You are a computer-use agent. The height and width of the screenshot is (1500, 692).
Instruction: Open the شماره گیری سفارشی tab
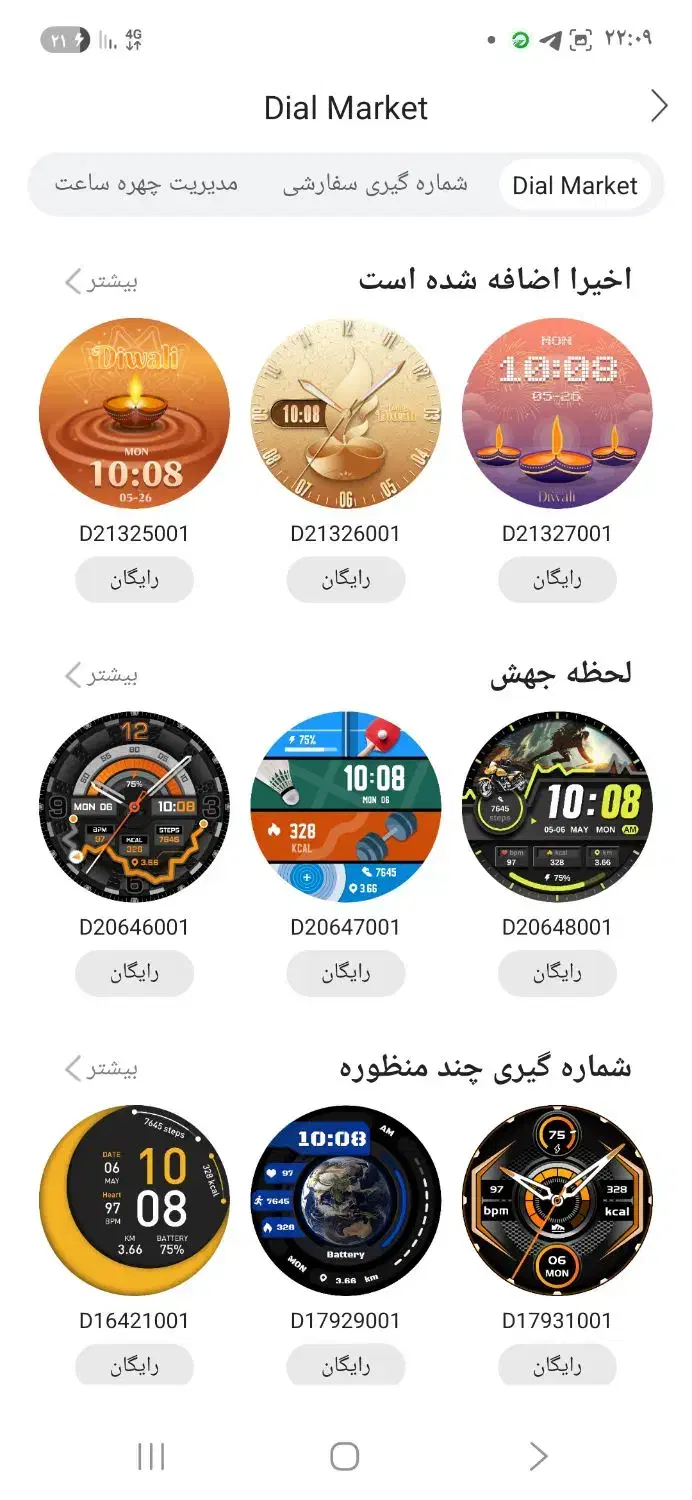point(375,185)
